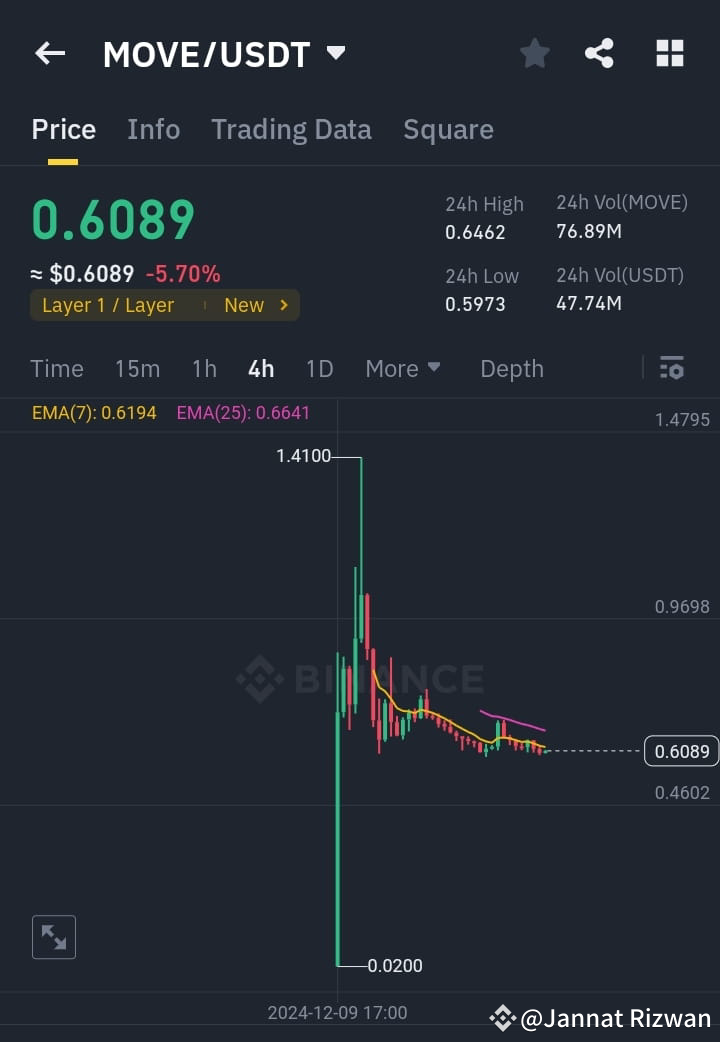Image resolution: width=720 pixels, height=1042 pixels.
Task: Open the Depth view
Action: tap(511, 368)
